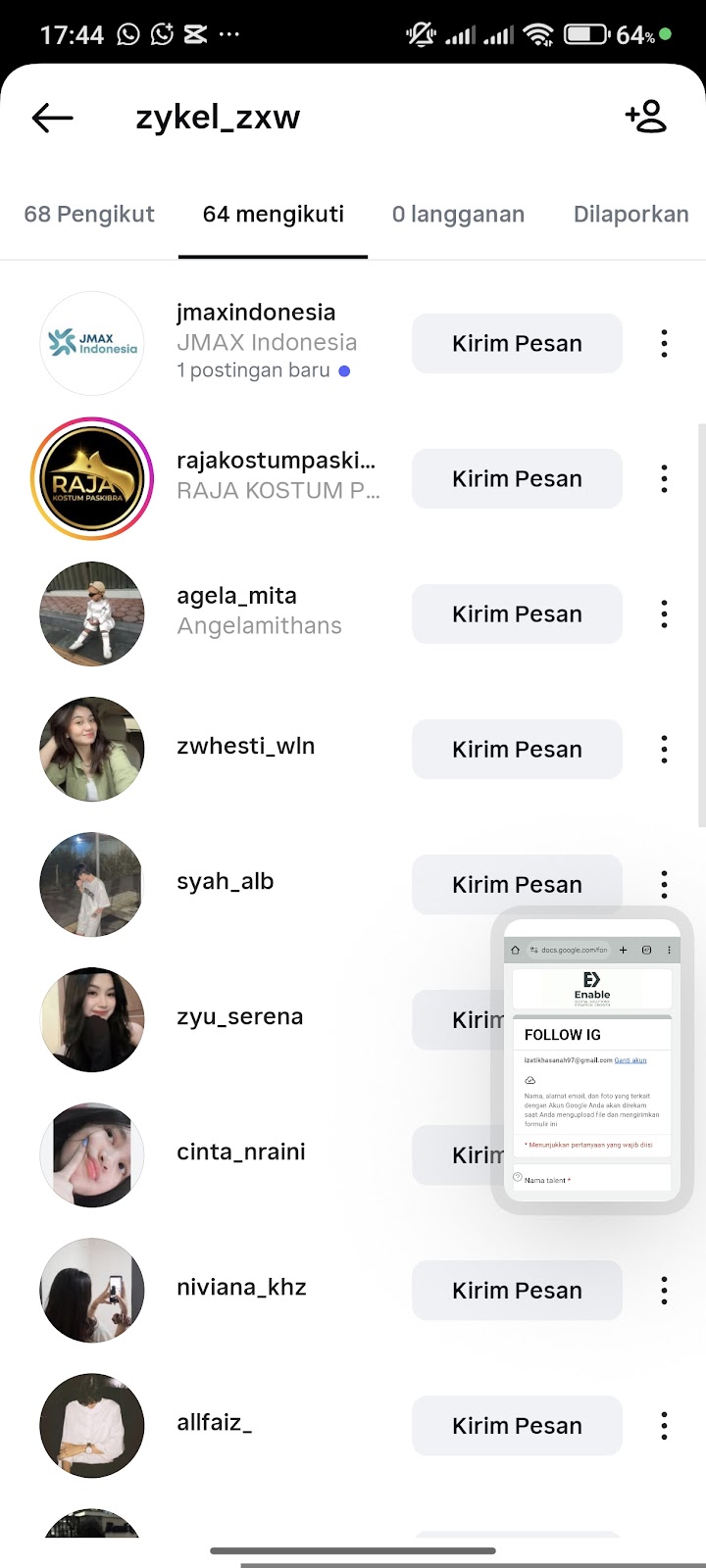Open the Dilaporkan tab
706x1568 pixels.
click(x=630, y=215)
